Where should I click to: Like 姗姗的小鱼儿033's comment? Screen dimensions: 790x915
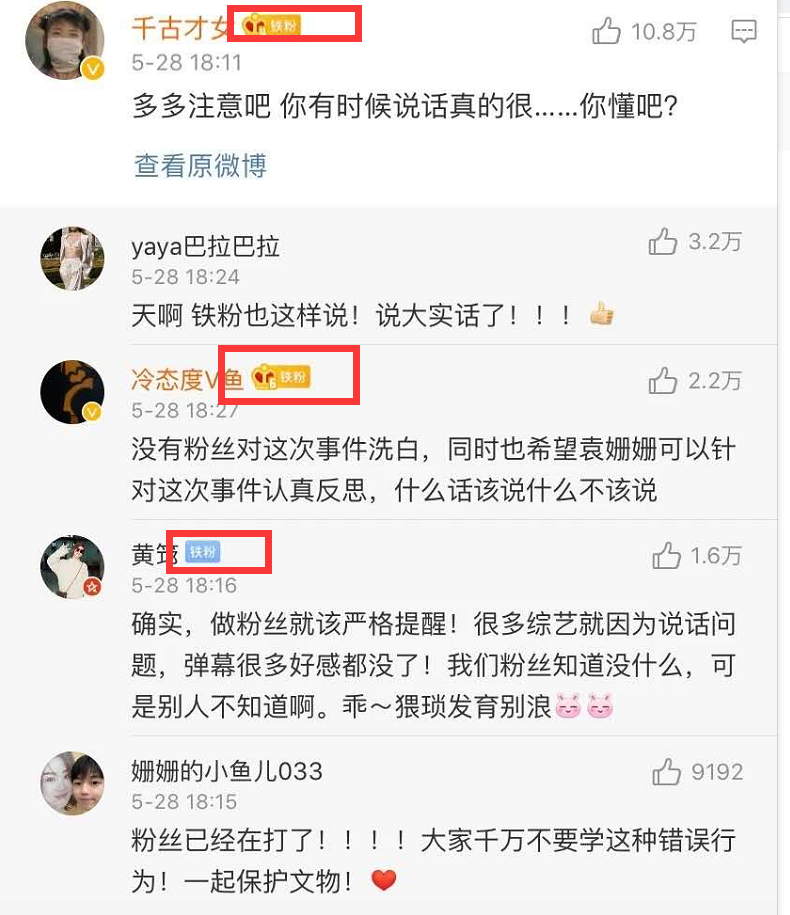coord(666,772)
